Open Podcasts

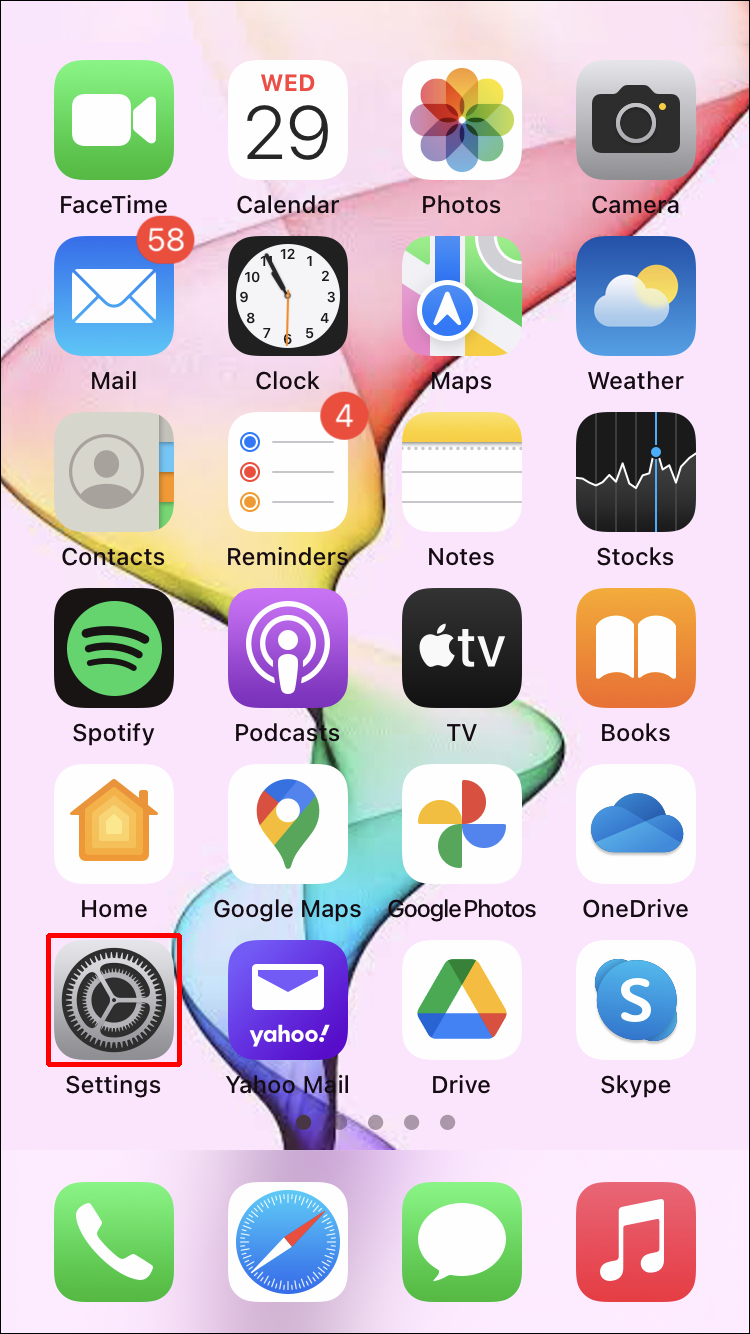pyautogui.click(x=288, y=648)
